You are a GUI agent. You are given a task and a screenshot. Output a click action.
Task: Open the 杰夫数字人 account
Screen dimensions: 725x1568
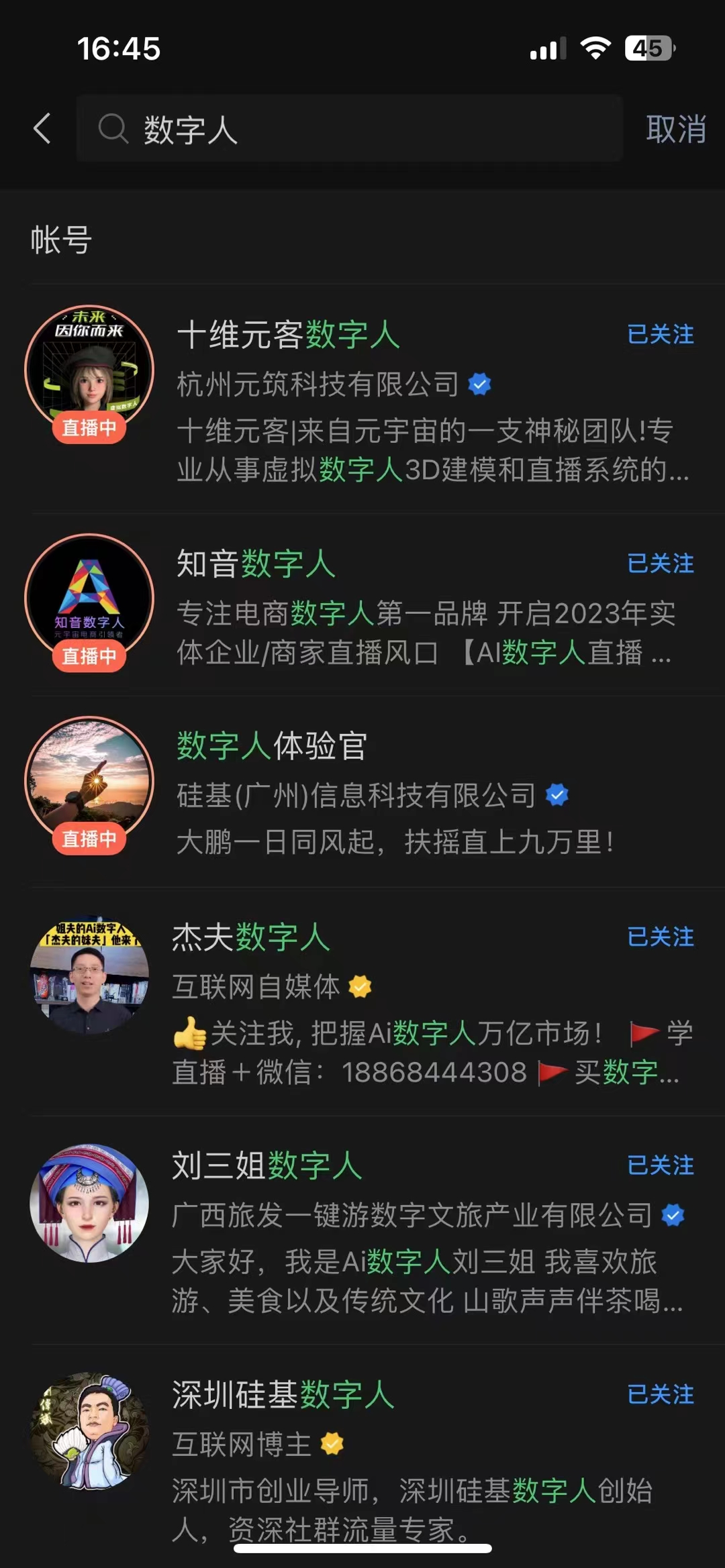(x=251, y=937)
